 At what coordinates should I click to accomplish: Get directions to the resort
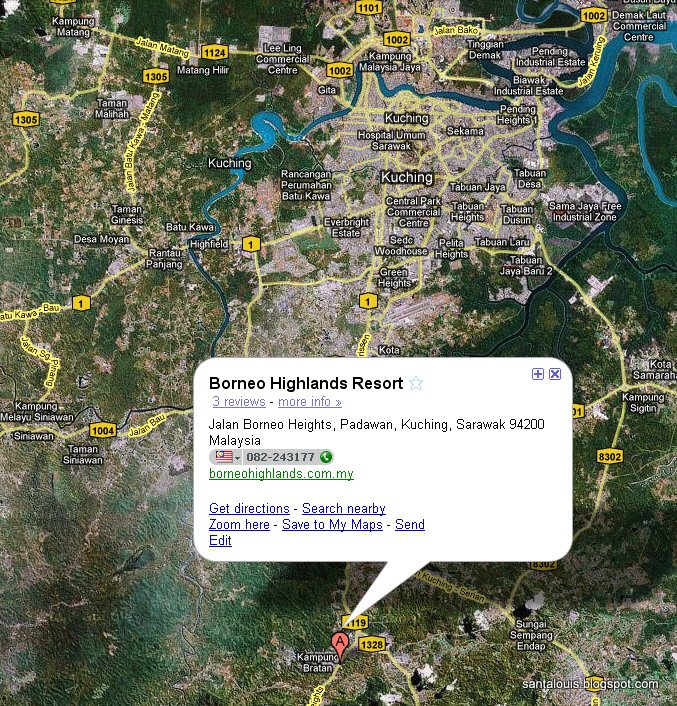click(249, 509)
